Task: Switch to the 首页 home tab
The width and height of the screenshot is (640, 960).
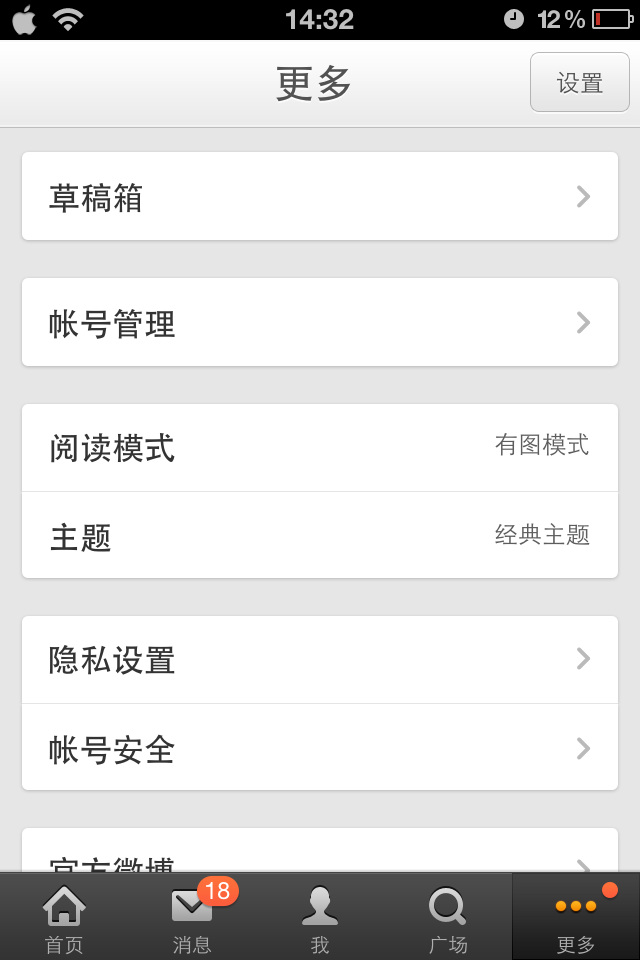Action: point(64,918)
